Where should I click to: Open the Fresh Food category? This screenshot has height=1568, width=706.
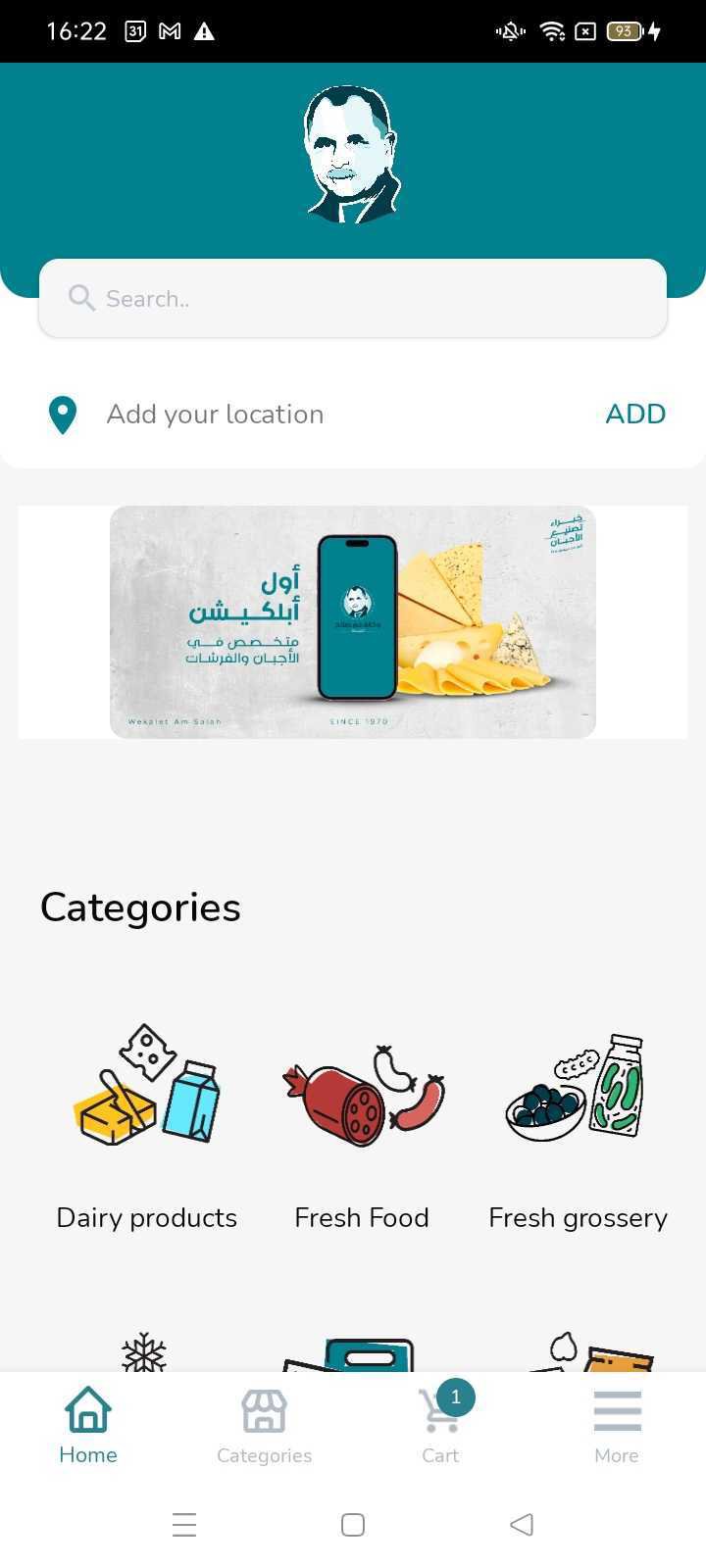tap(362, 1127)
